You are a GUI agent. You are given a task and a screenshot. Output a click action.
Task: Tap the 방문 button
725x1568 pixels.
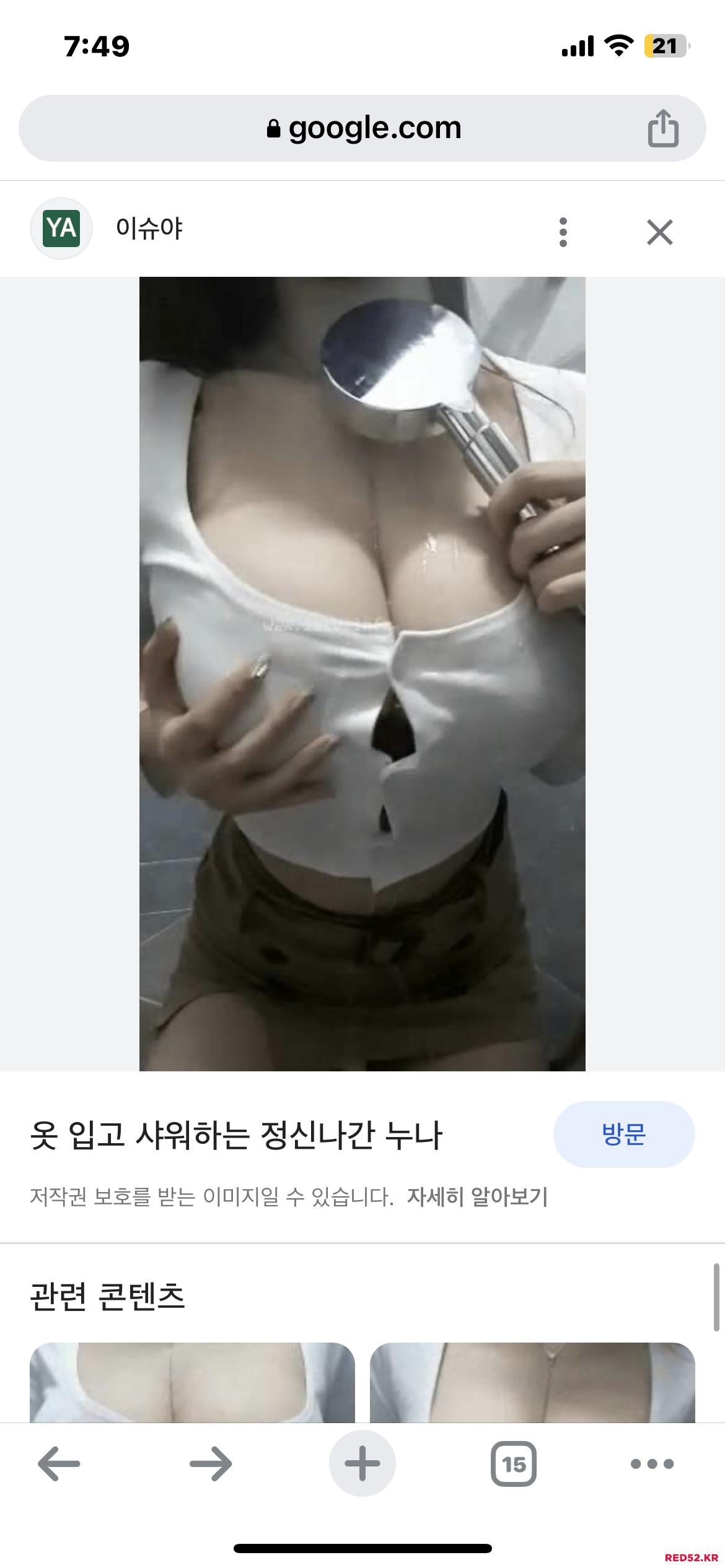[623, 1134]
